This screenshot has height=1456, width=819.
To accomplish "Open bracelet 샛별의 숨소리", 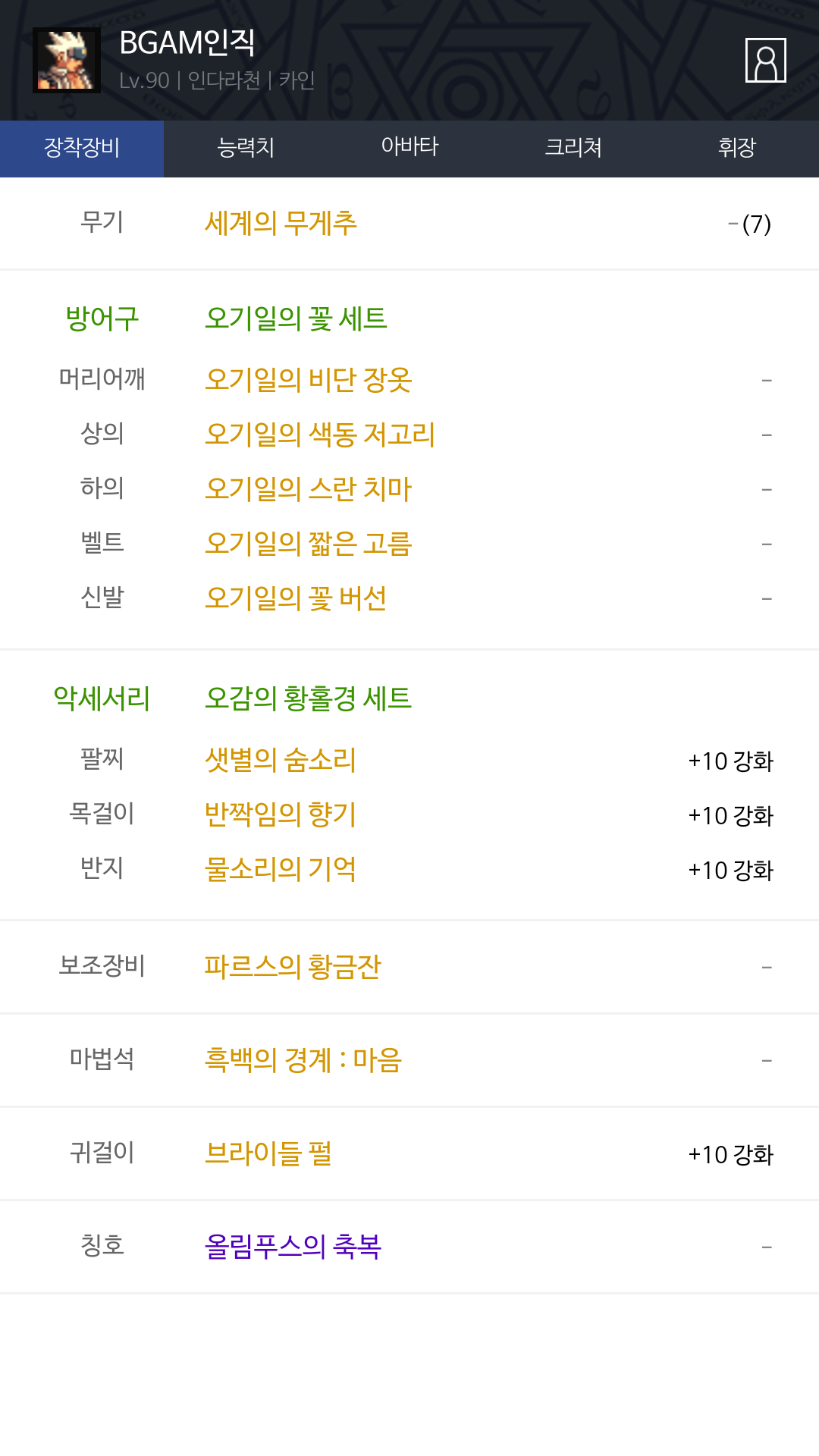I will pyautogui.click(x=281, y=759).
